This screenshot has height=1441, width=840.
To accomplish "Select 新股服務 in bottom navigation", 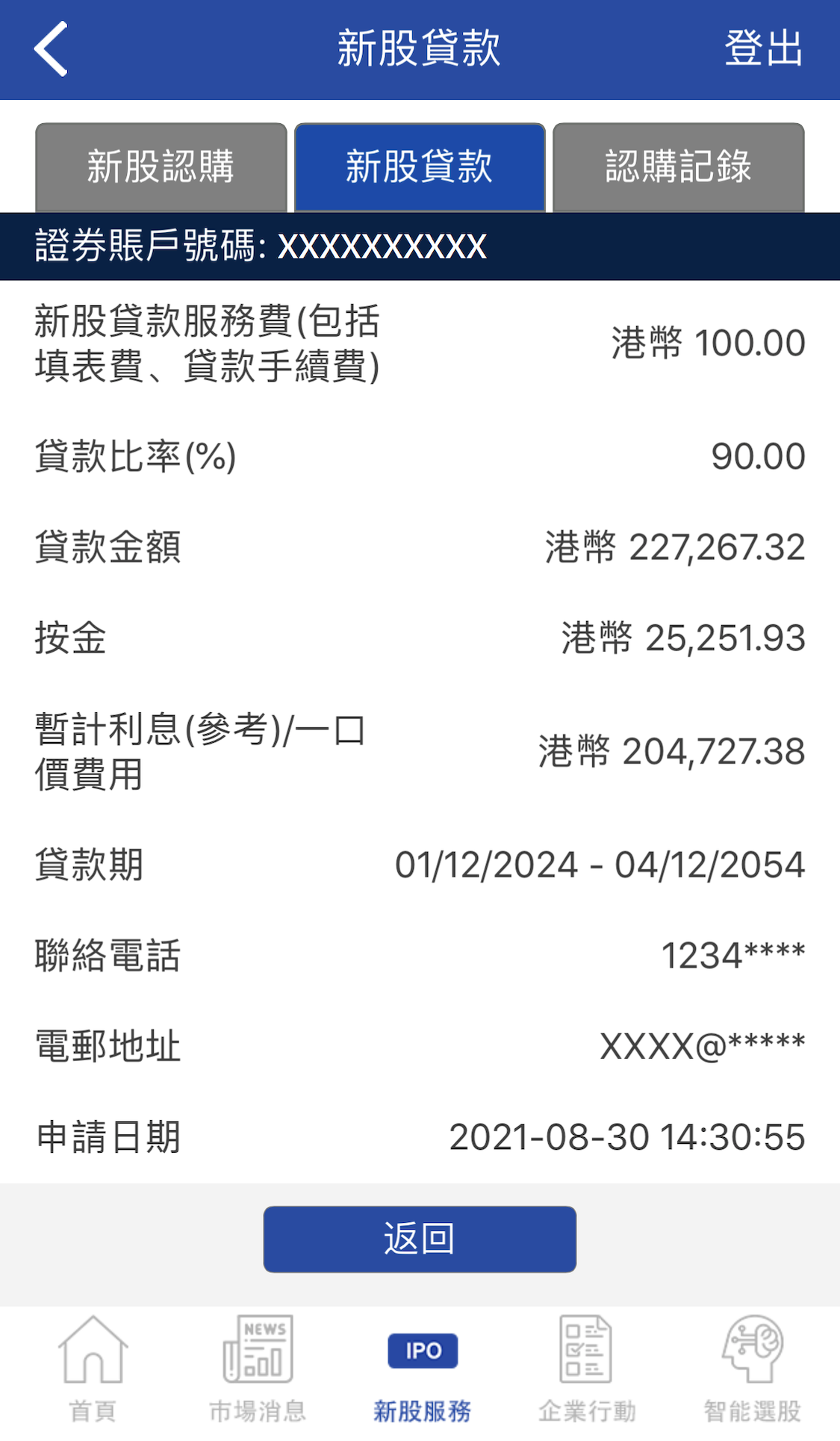I will [x=422, y=1369].
